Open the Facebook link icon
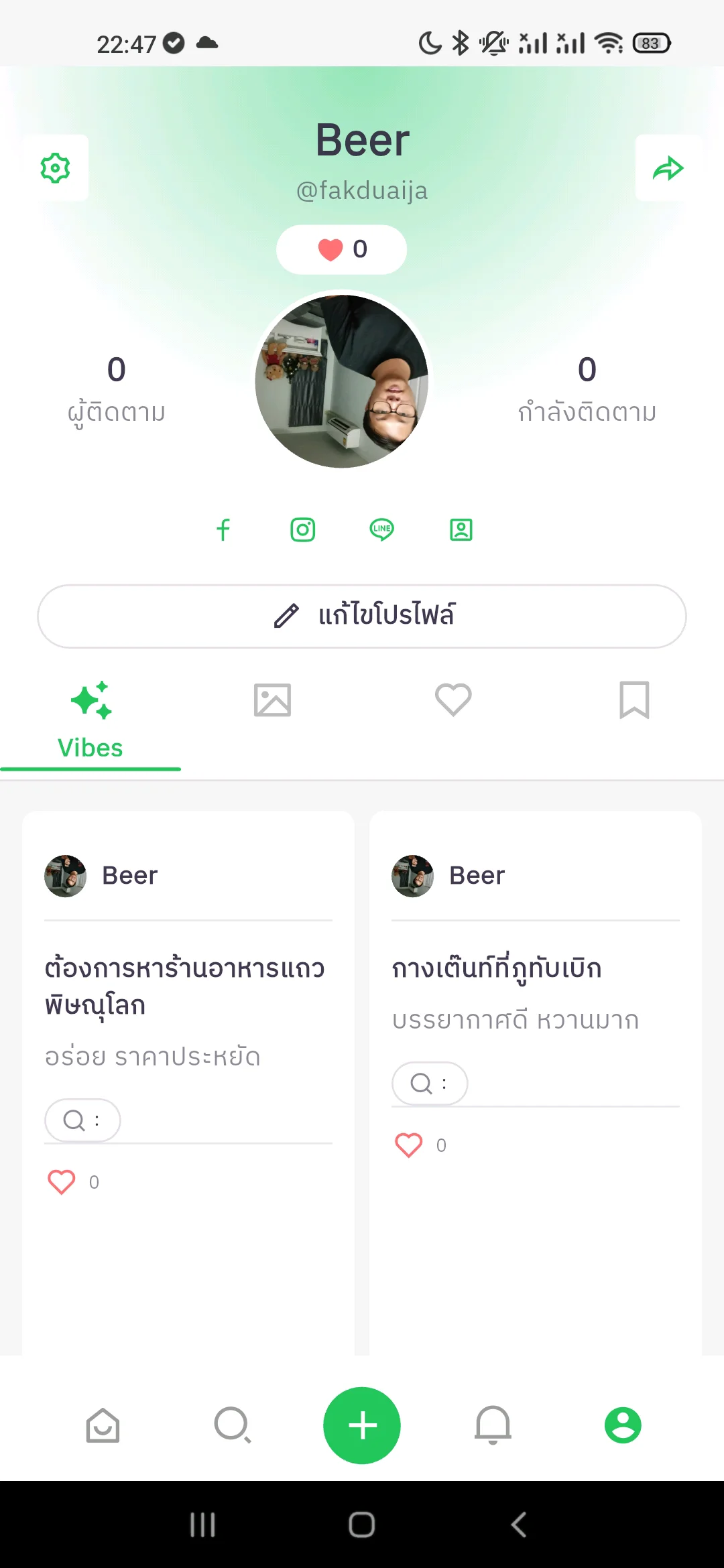Image resolution: width=724 pixels, height=1568 pixels. click(x=223, y=529)
